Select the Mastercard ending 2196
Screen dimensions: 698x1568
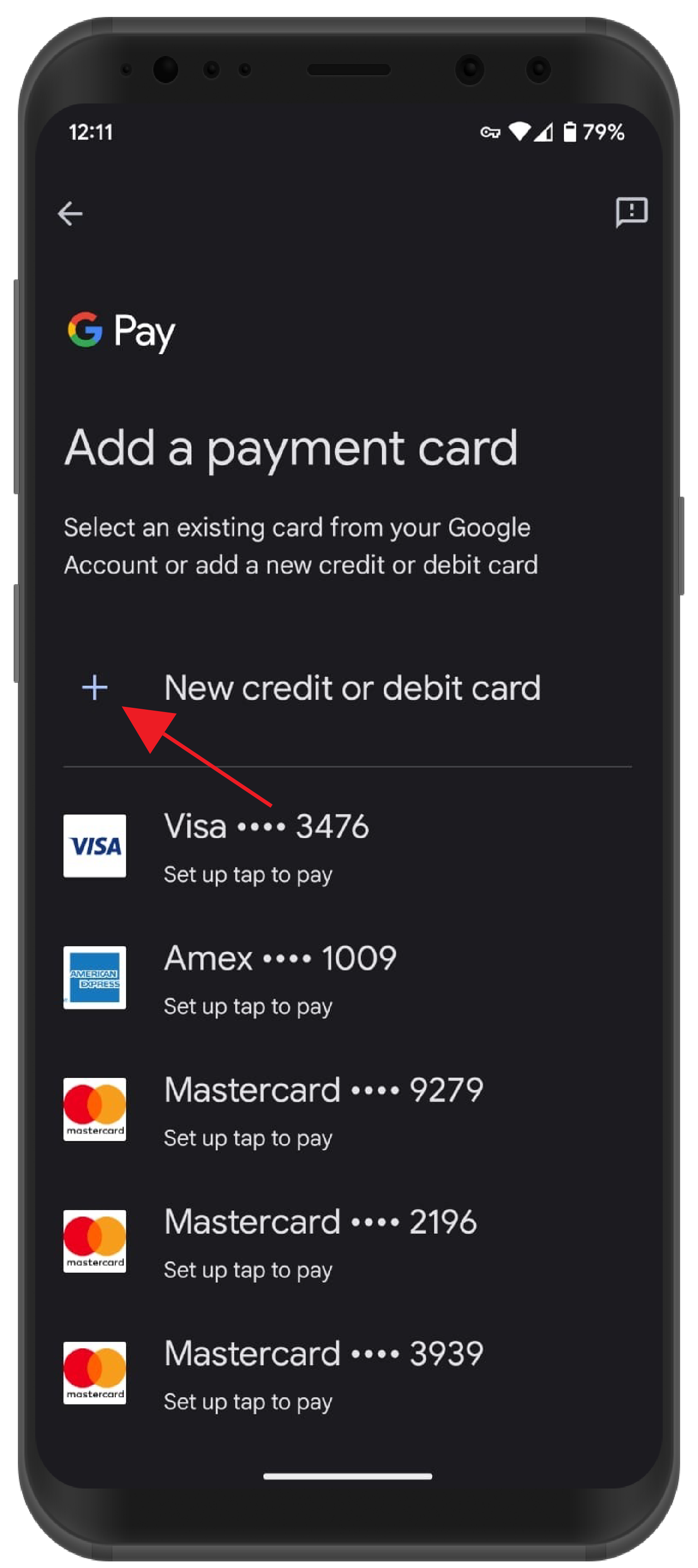point(320,1241)
